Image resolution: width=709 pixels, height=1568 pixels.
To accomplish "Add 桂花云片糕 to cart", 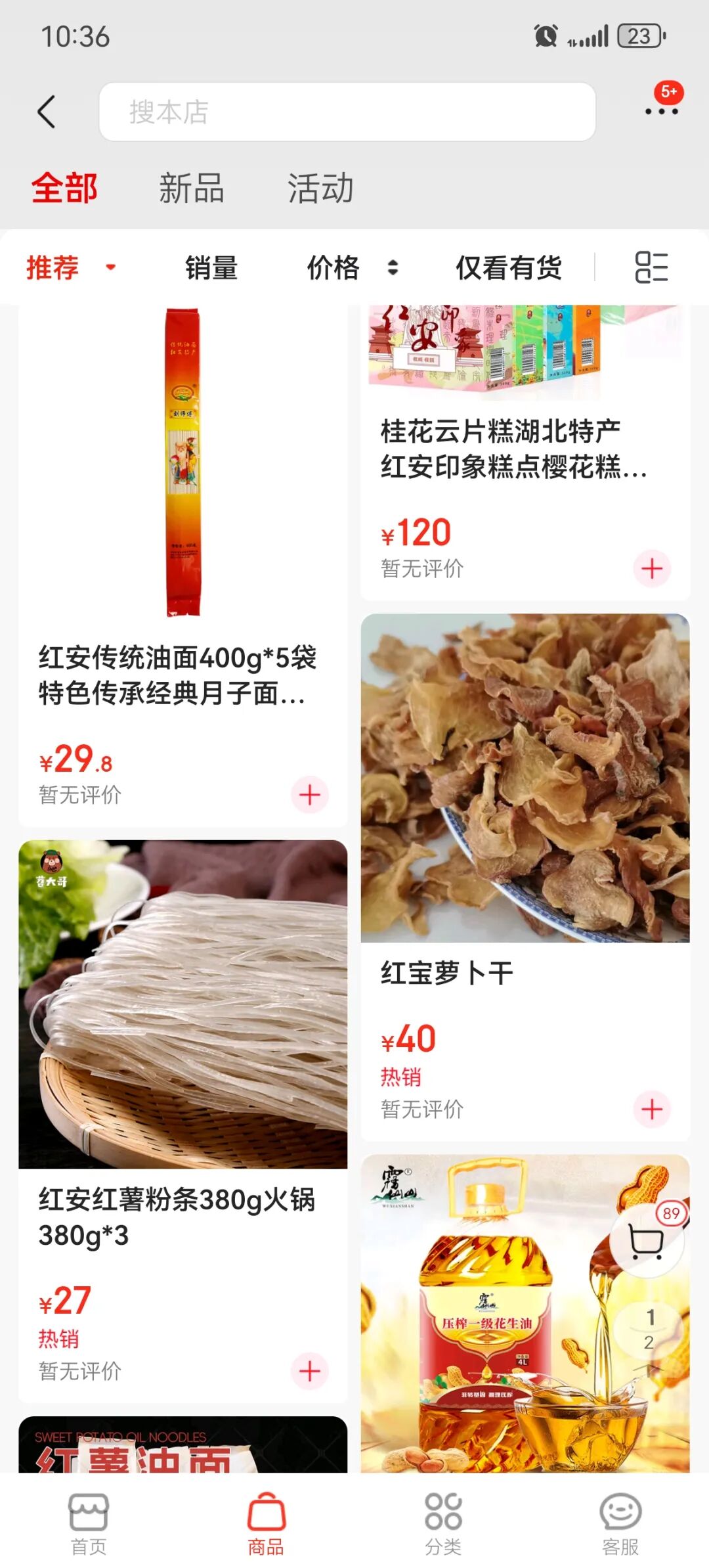I will (651, 568).
